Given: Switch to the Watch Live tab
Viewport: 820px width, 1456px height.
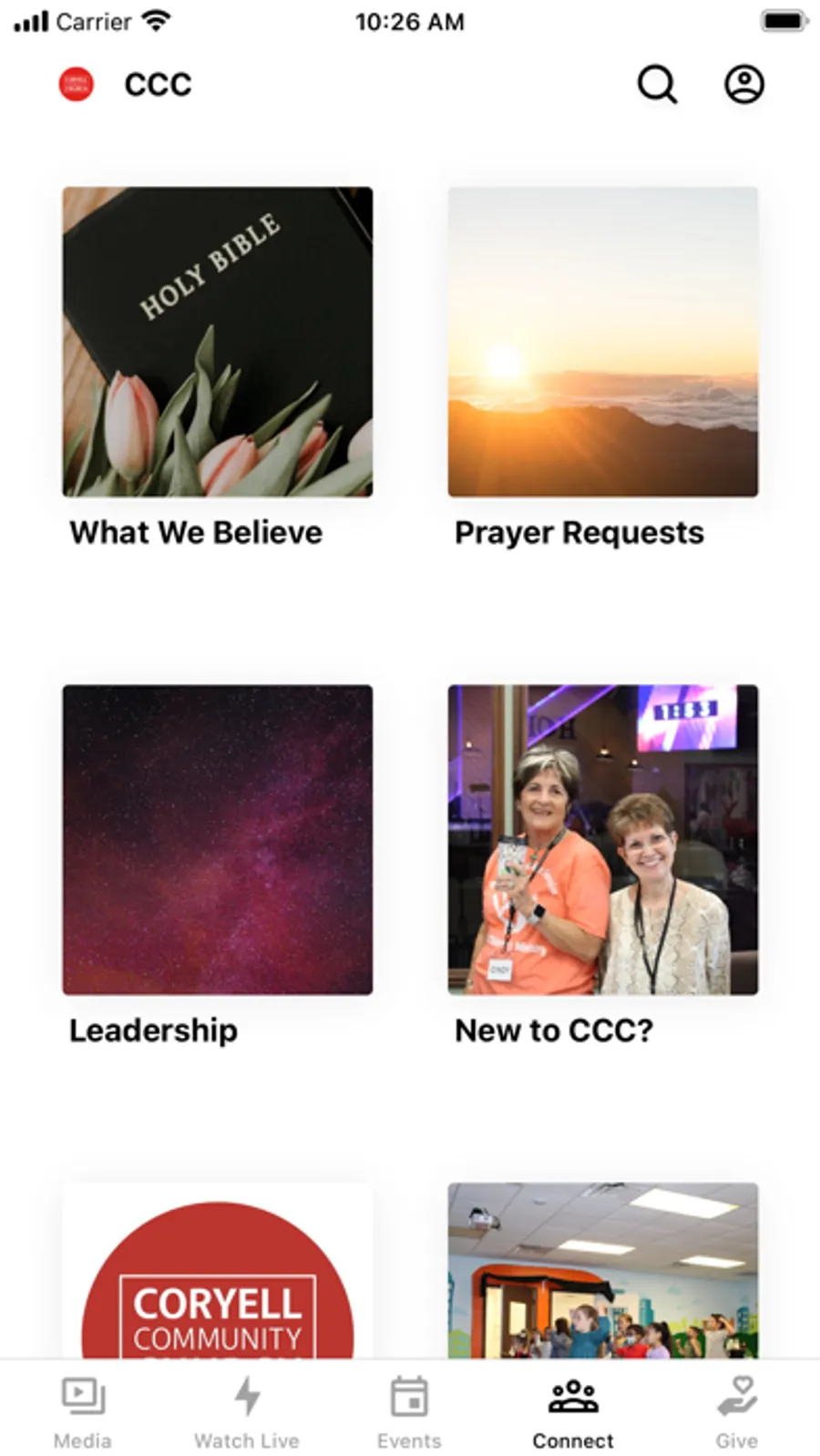Looking at the screenshot, I should tap(246, 1412).
